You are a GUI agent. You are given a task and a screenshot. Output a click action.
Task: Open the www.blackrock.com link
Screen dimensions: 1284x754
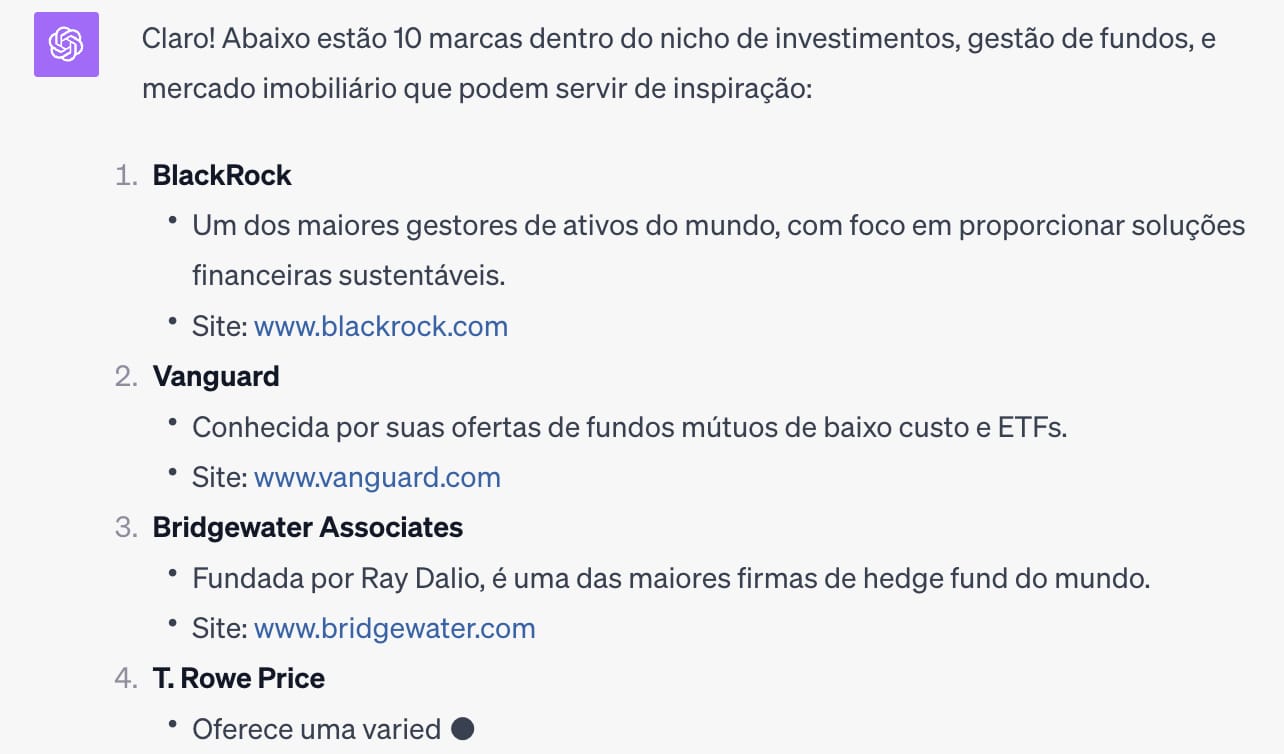(380, 326)
